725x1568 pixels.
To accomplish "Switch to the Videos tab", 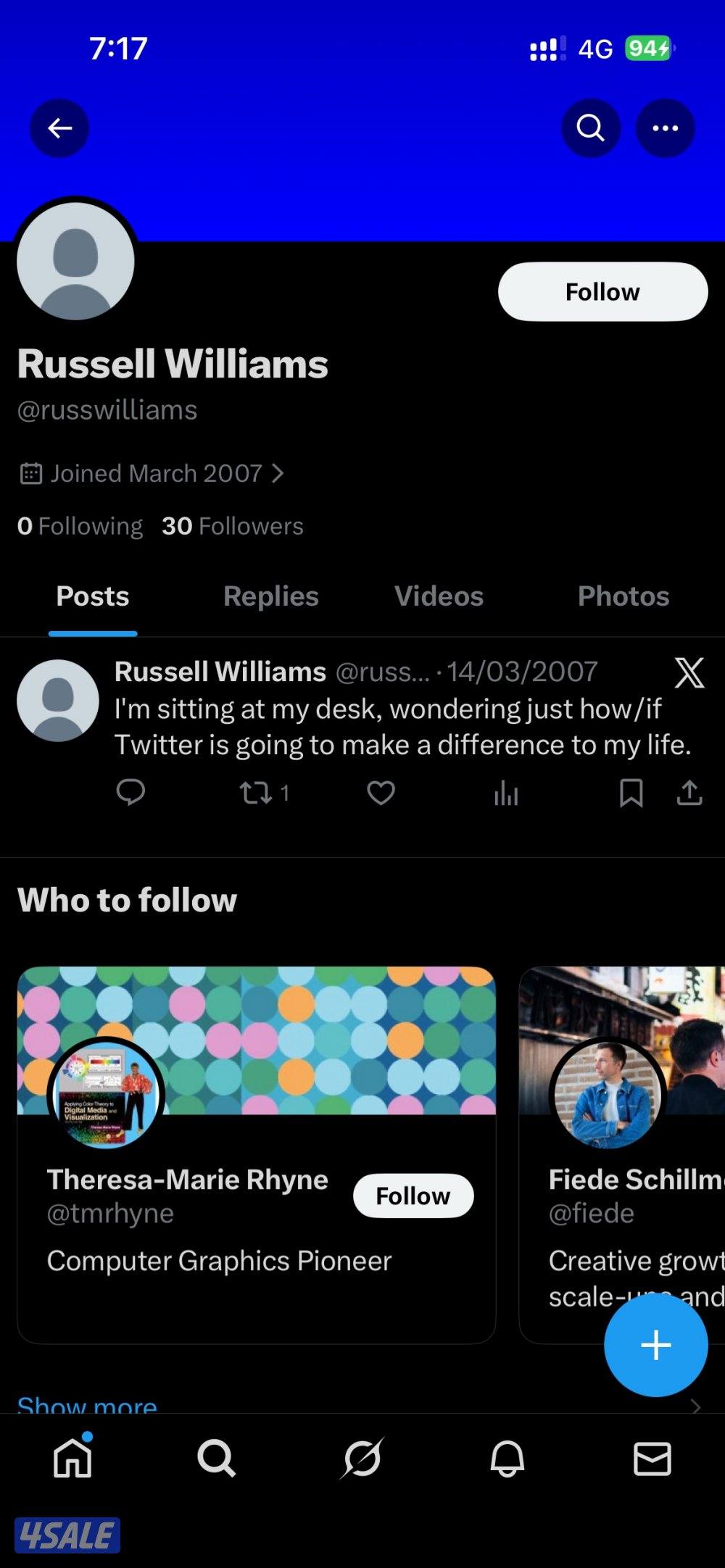I will (439, 596).
